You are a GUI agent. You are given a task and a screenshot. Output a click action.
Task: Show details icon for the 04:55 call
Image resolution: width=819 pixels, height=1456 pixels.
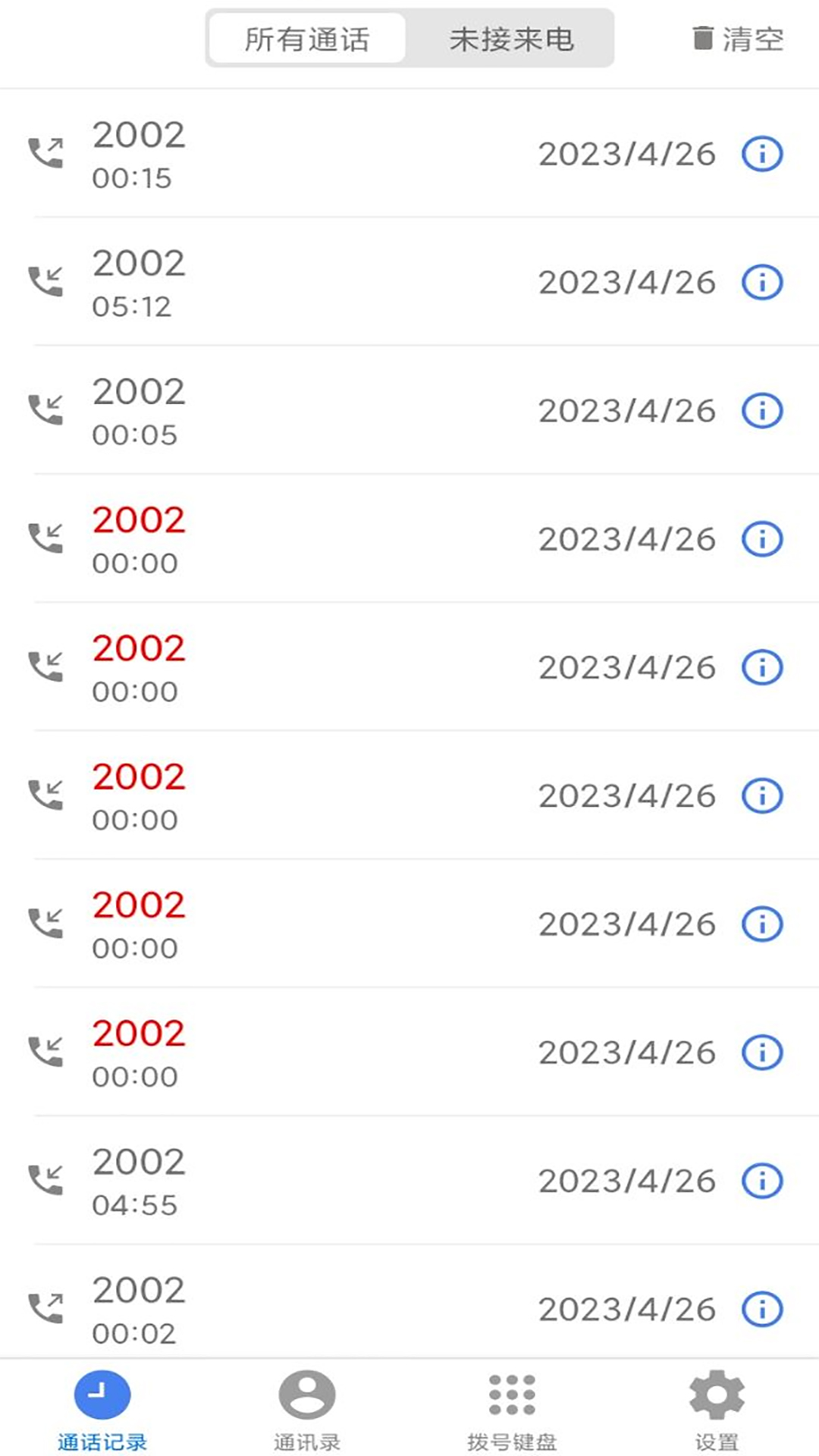tap(762, 1181)
